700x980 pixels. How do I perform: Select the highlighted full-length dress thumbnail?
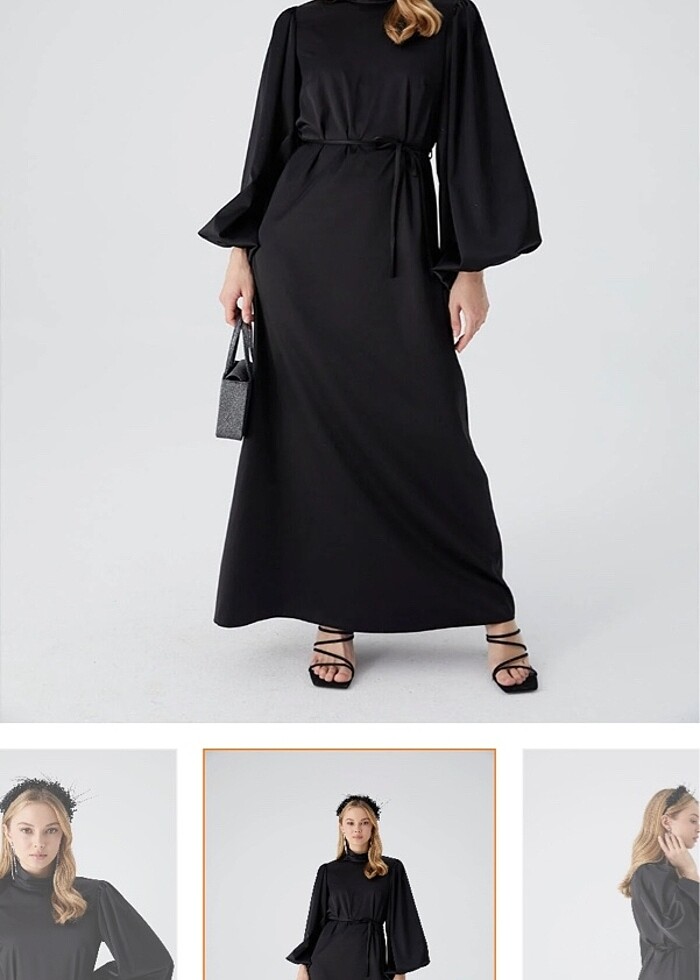click(x=349, y=865)
